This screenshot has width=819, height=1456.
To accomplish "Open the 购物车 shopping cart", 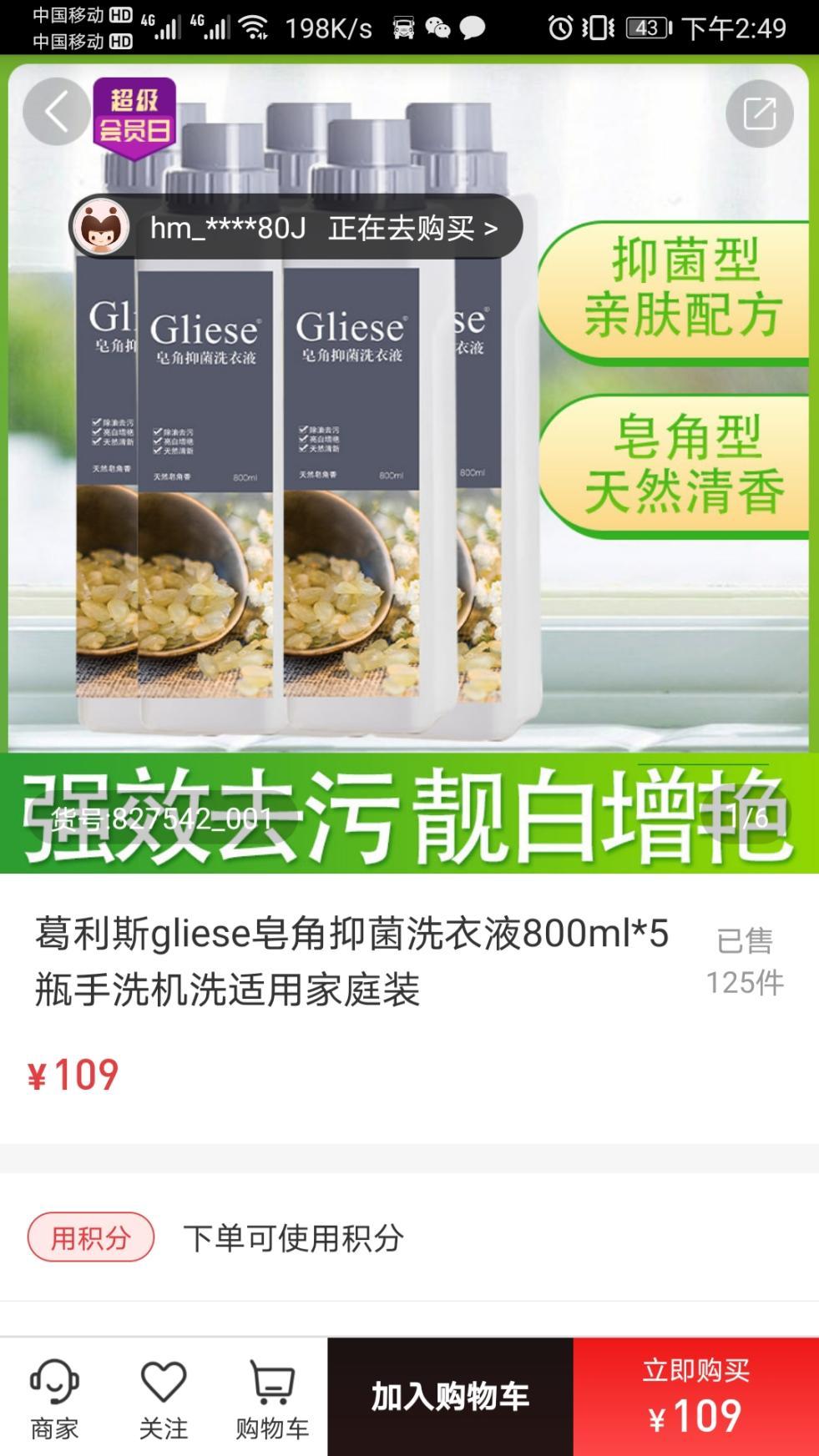I will (272, 1398).
